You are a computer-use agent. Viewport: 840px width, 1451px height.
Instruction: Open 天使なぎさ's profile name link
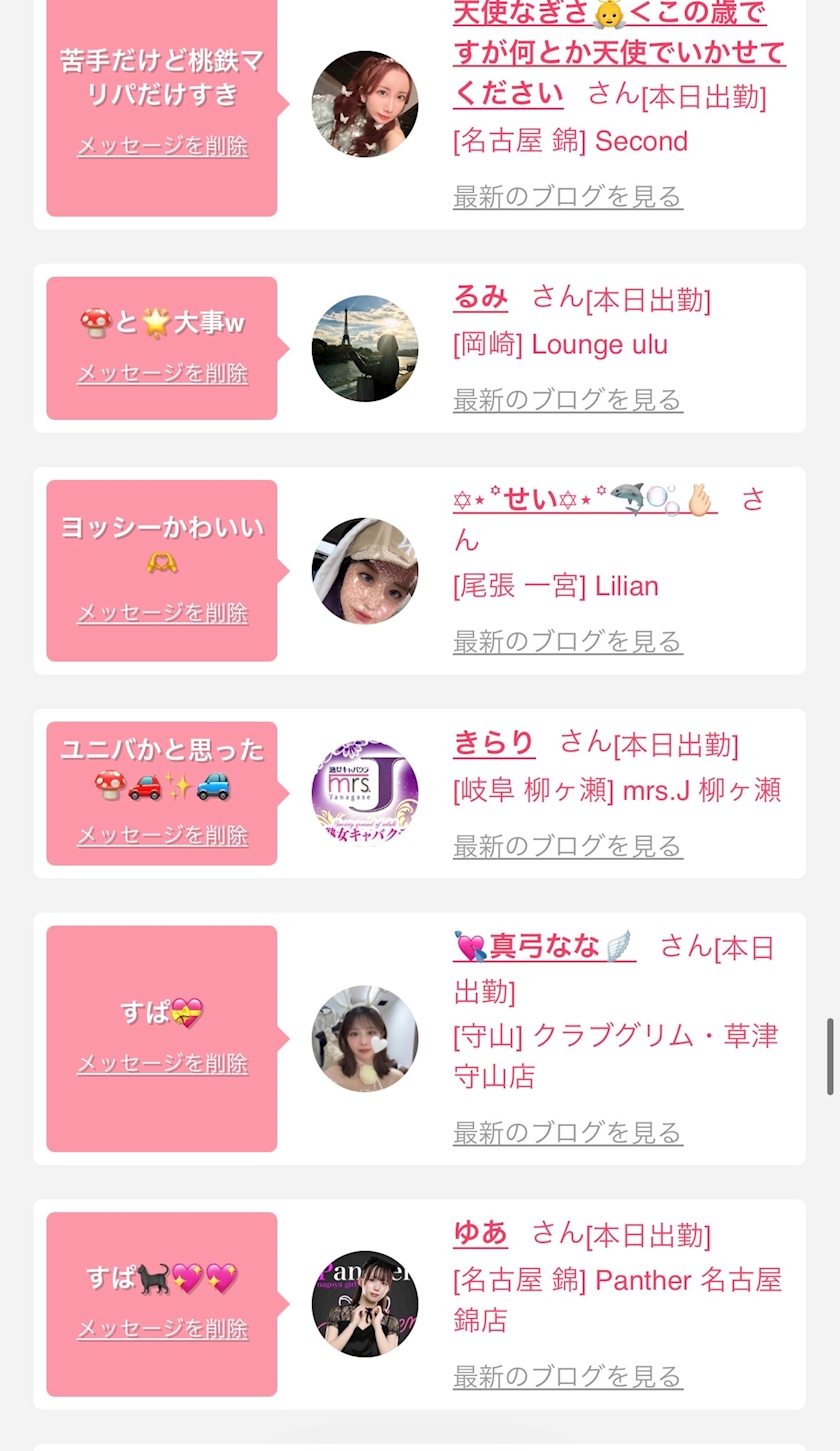(619, 52)
